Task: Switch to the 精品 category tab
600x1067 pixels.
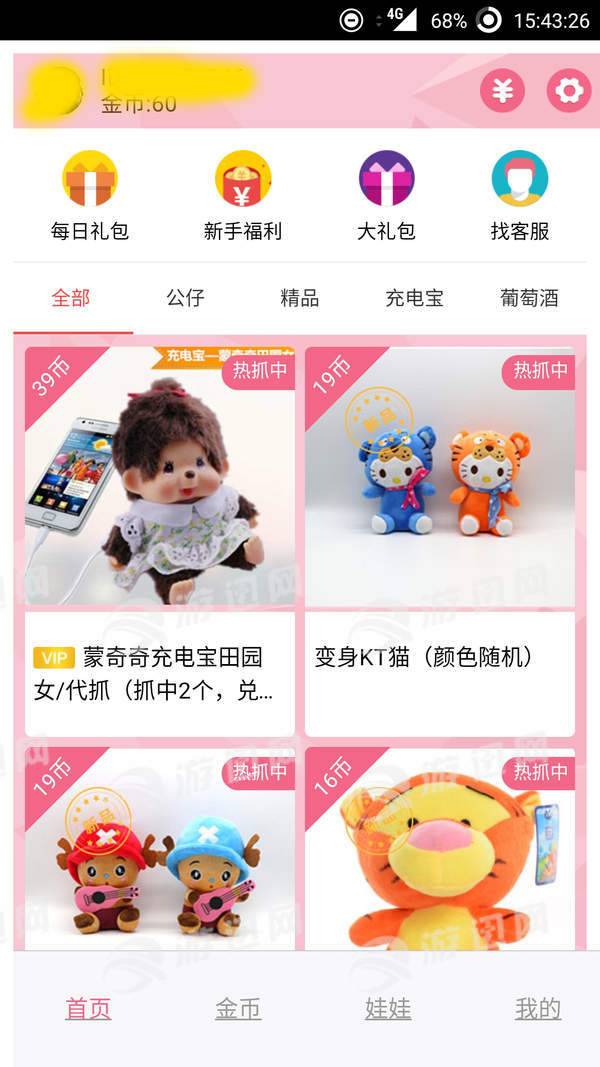Action: tap(299, 297)
